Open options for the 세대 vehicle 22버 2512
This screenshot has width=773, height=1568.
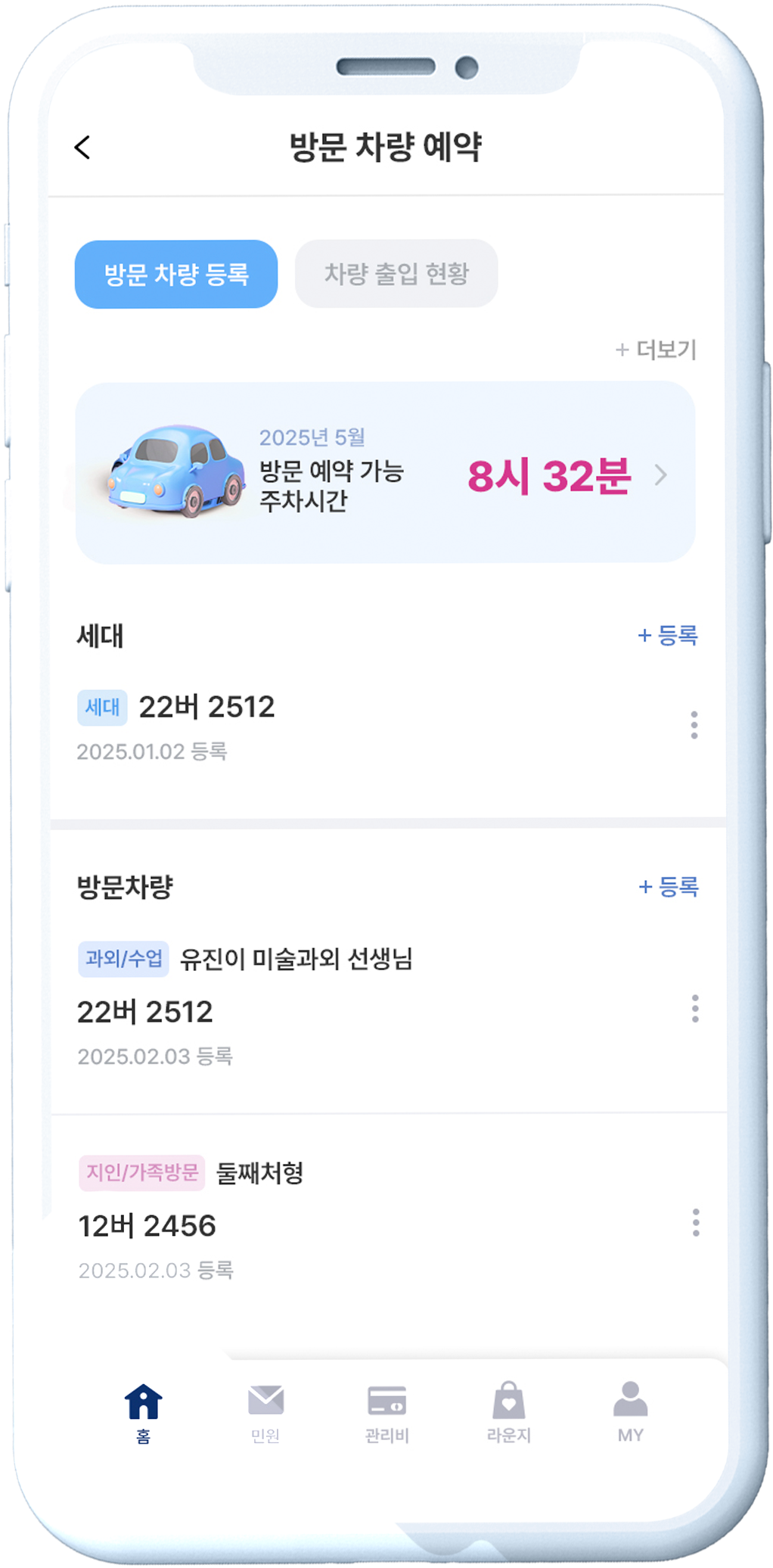click(x=694, y=725)
